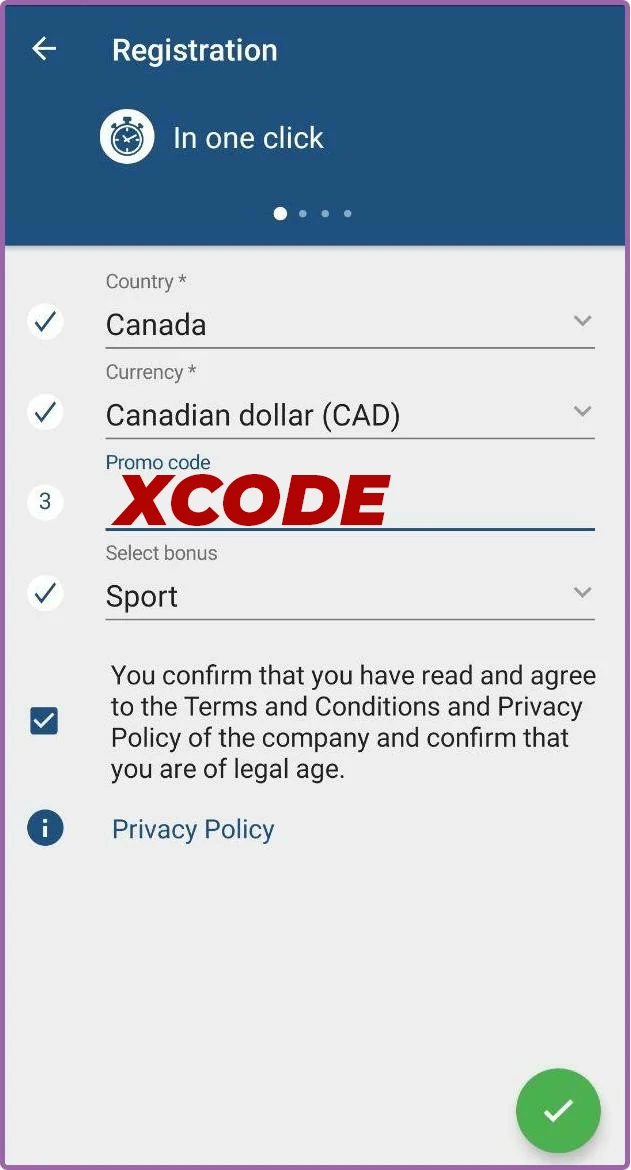This screenshot has width=631, height=1170.
Task: Open the Currency dropdown showing Canadian dollar
Action: [349, 415]
